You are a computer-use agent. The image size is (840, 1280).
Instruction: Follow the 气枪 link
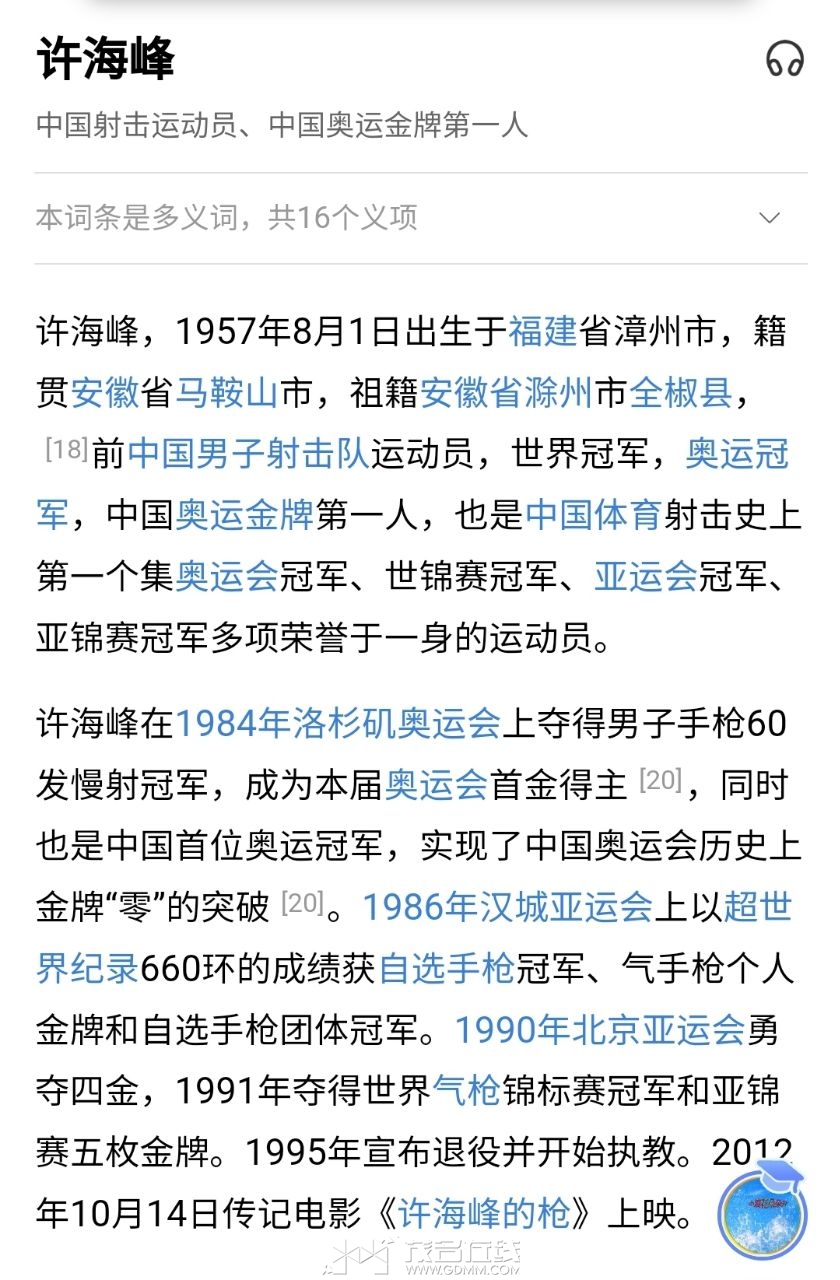point(466,1090)
